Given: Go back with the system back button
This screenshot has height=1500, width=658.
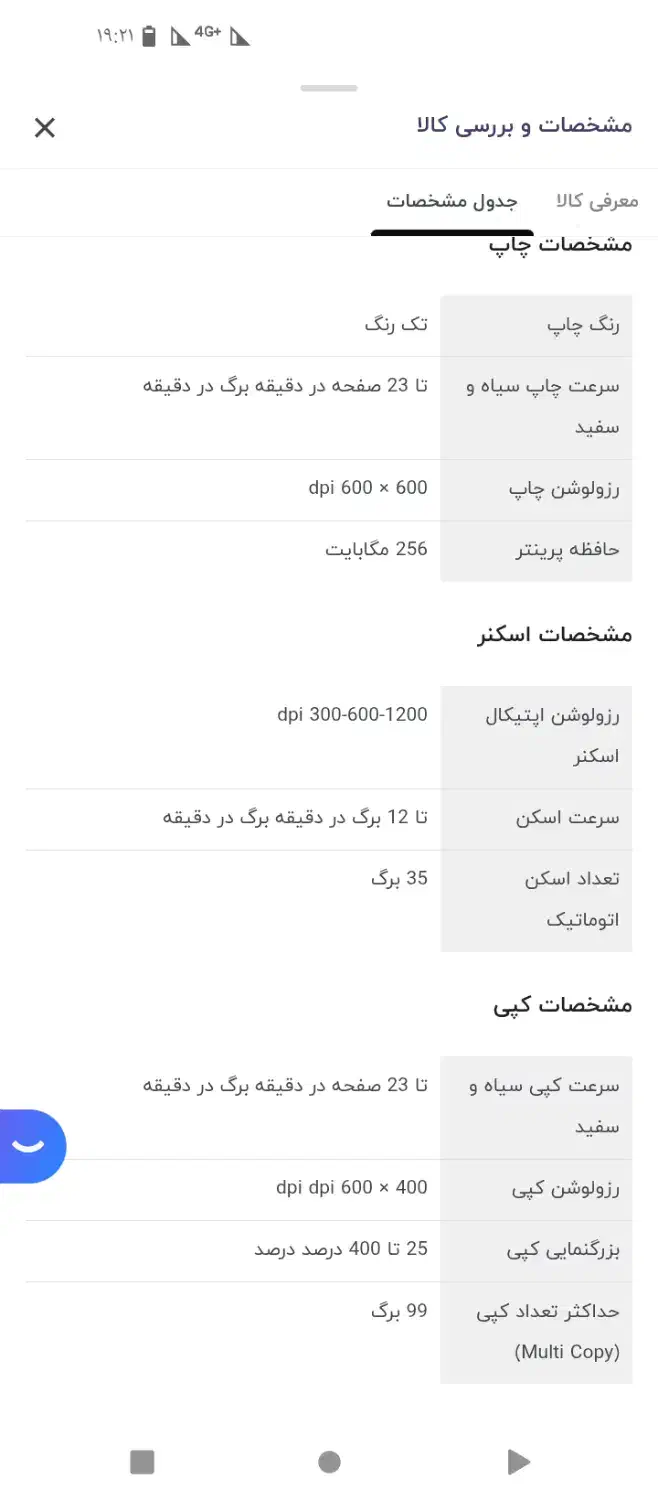Looking at the screenshot, I should pyautogui.click(x=518, y=1462).
